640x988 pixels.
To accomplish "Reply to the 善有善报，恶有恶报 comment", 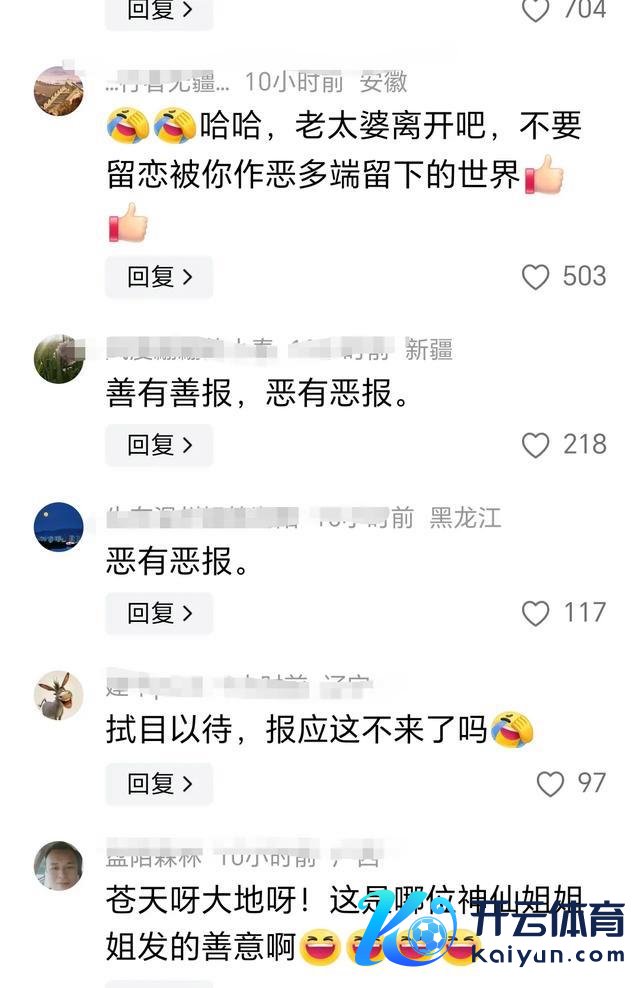I will click(x=159, y=444).
